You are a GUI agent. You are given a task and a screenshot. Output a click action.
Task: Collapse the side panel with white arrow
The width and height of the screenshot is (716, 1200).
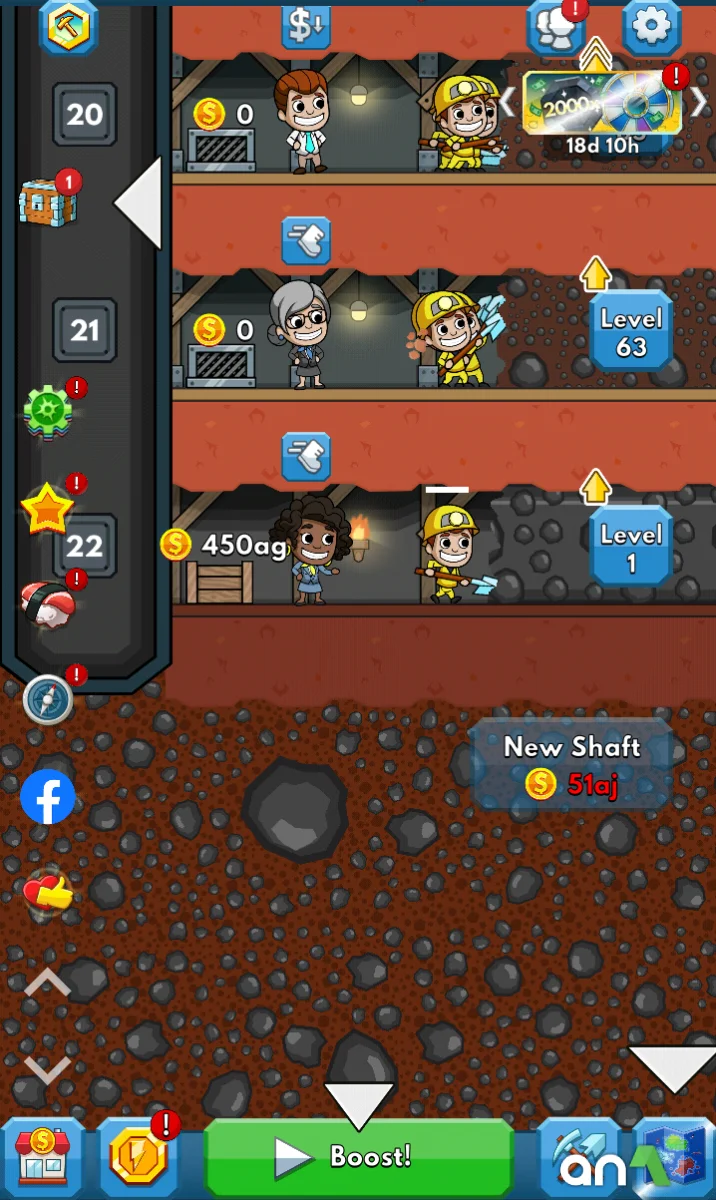tap(139, 203)
